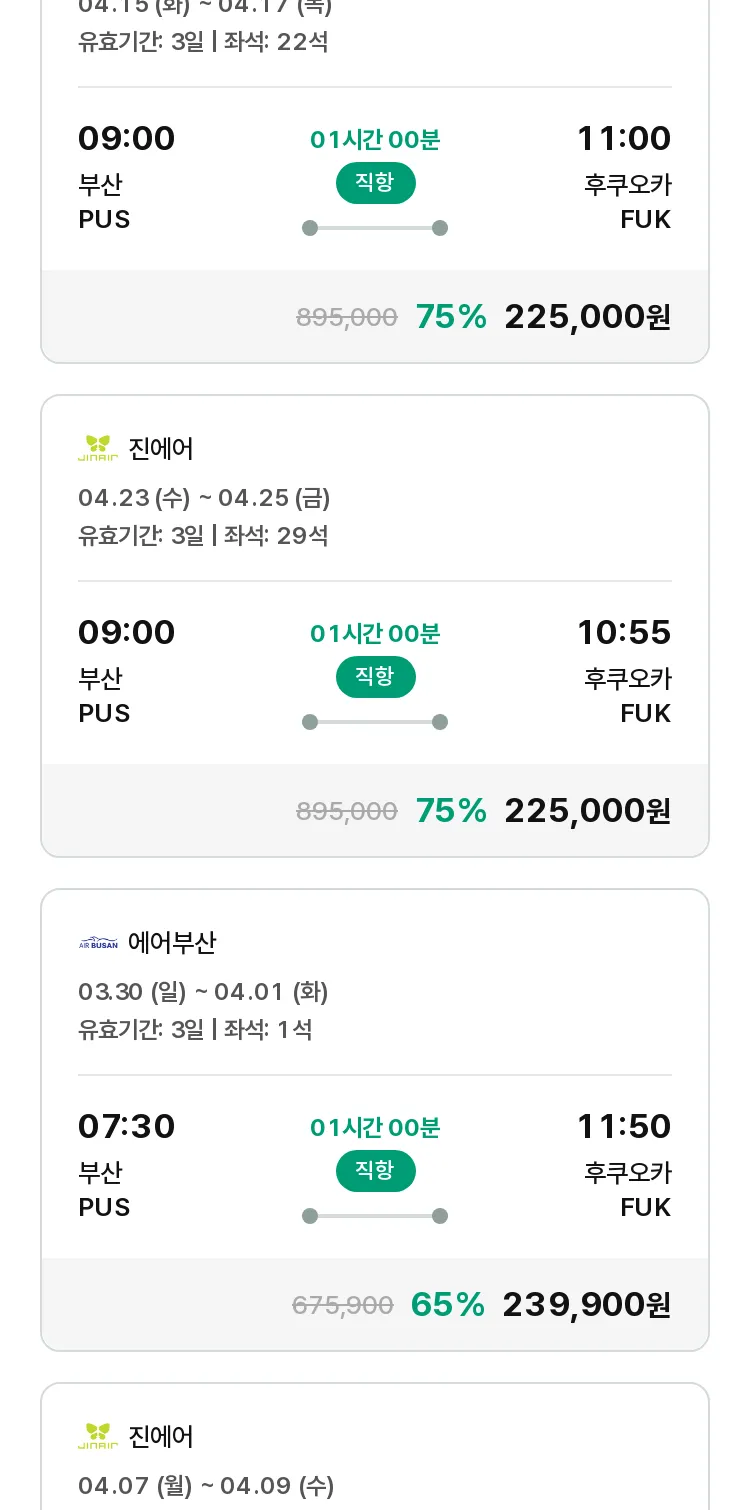The height and width of the screenshot is (1510, 750).
Task: Open Jin Air flight for 04.07–04.09
Action: (x=375, y=1447)
